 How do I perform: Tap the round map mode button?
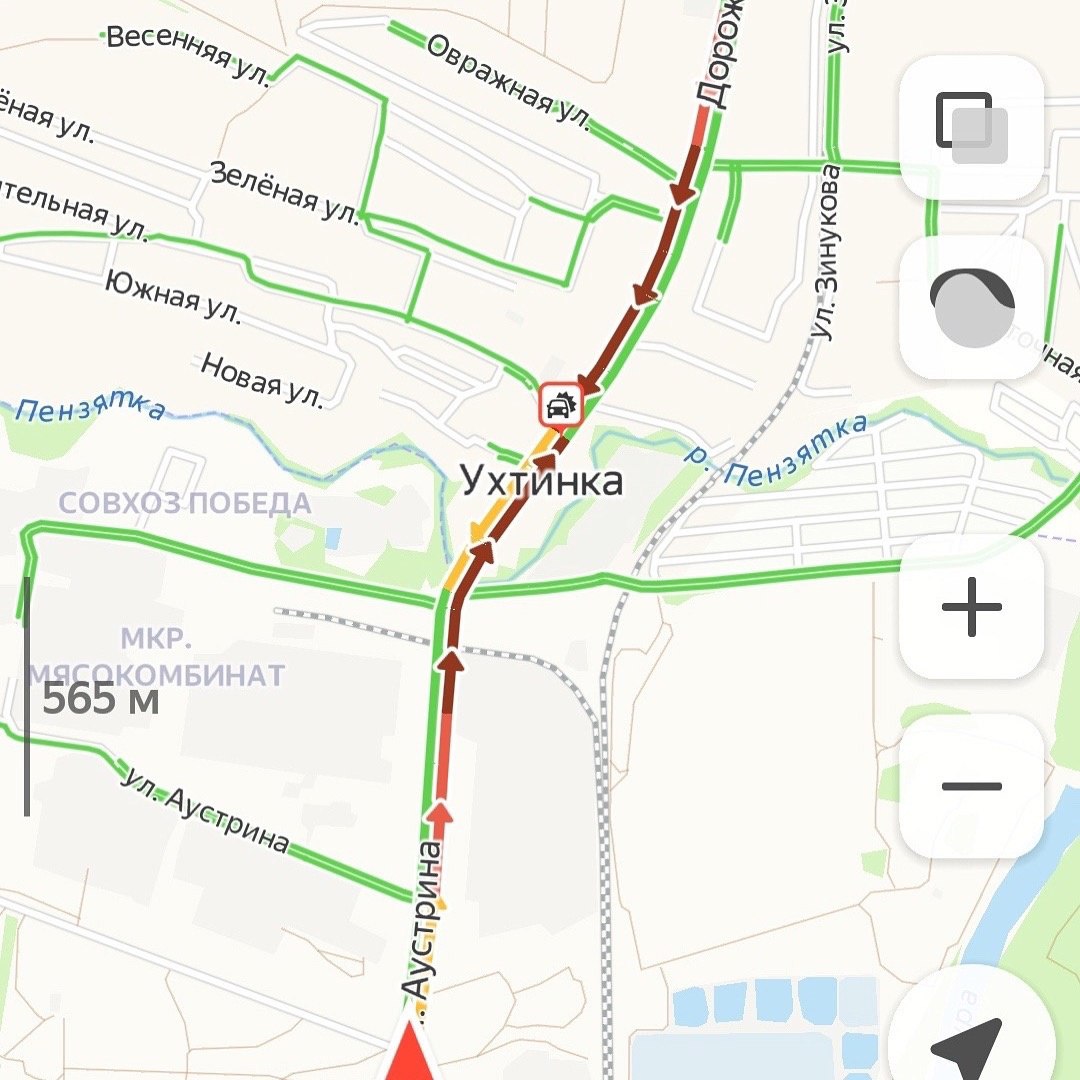click(971, 307)
